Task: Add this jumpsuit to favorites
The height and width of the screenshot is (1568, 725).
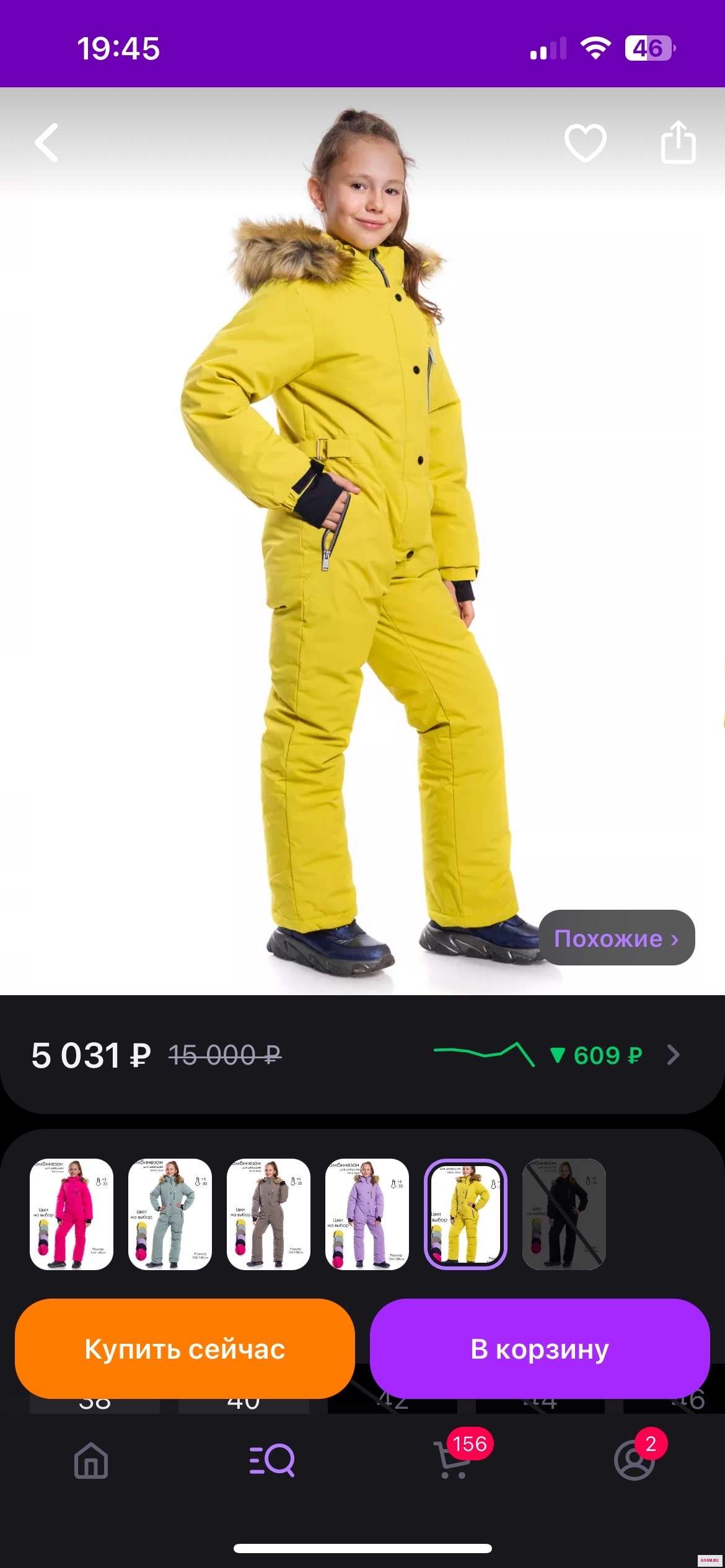Action: click(585, 143)
